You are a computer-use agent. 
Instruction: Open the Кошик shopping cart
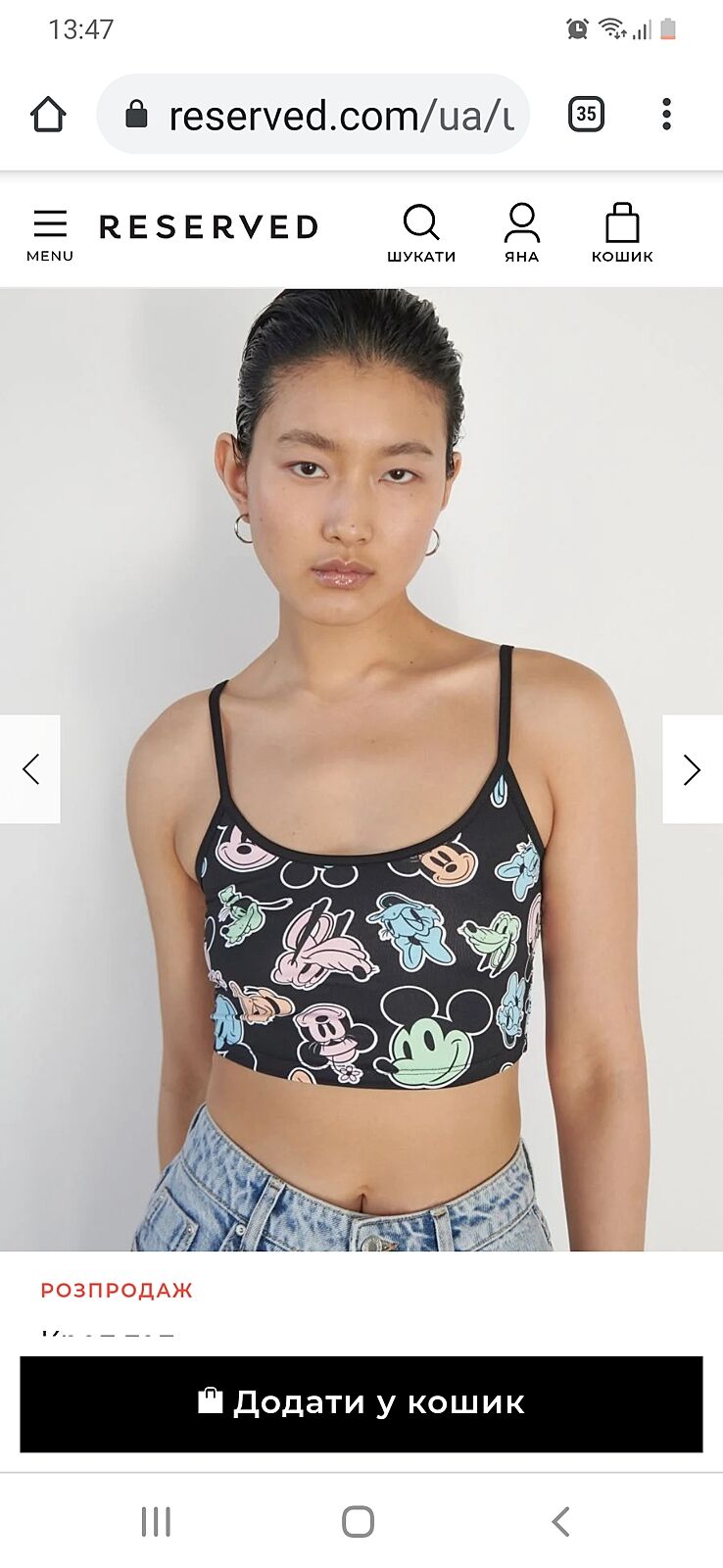[621, 234]
